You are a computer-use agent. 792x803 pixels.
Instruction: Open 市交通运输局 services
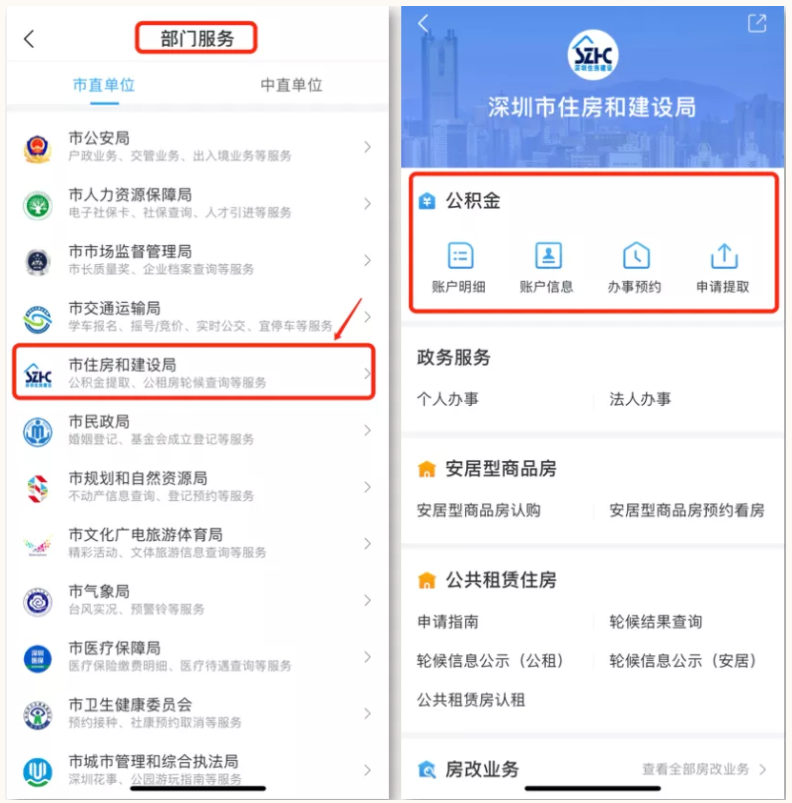point(196,317)
